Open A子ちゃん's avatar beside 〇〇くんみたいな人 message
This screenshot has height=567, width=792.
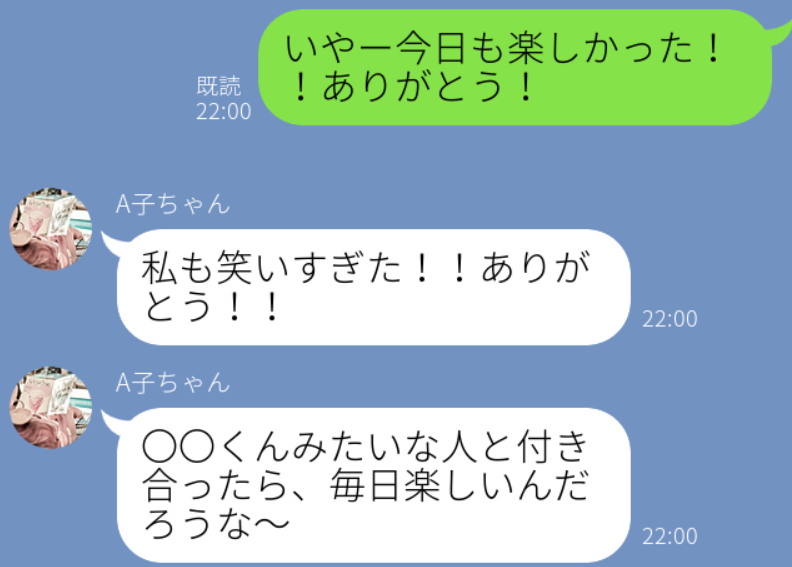pos(52,407)
